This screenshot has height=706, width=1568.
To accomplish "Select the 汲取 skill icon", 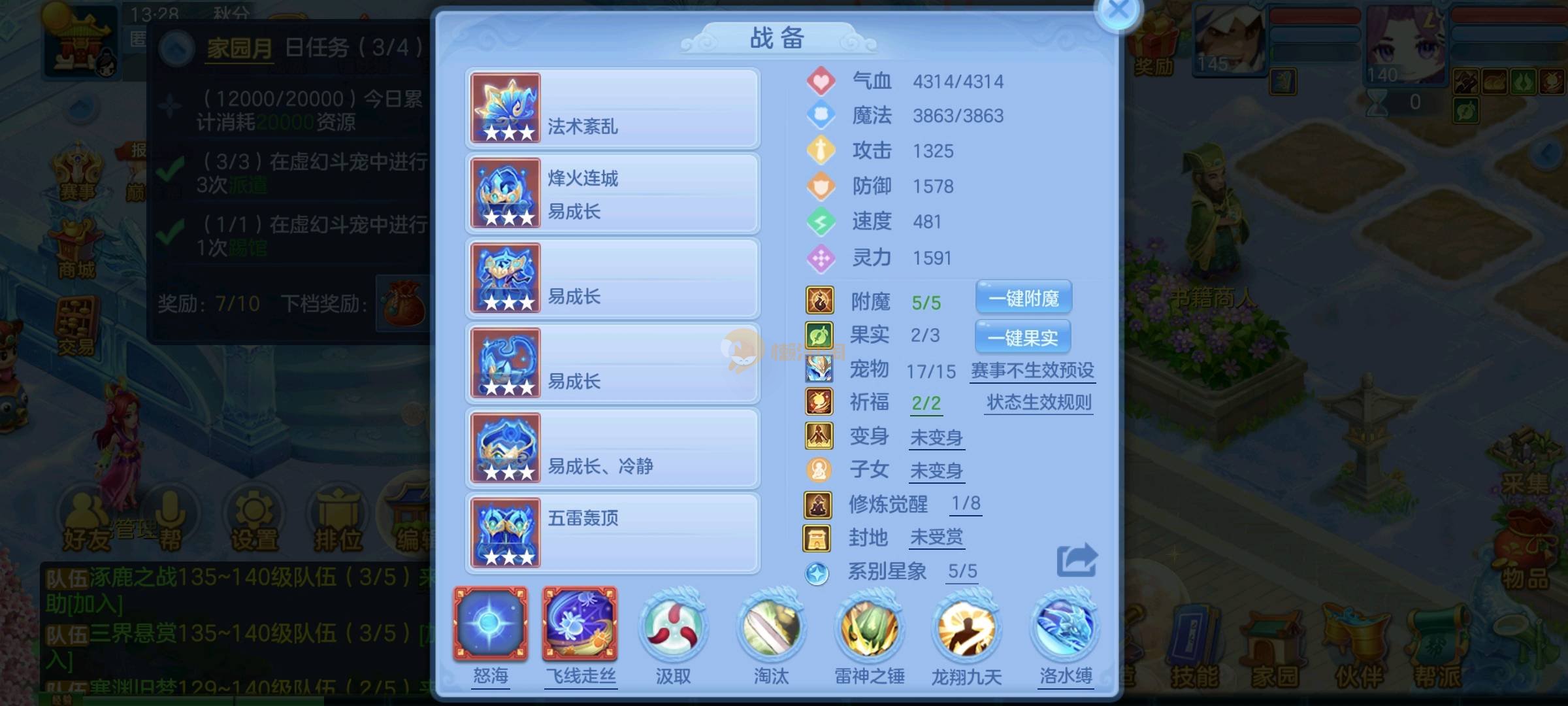I will click(673, 628).
